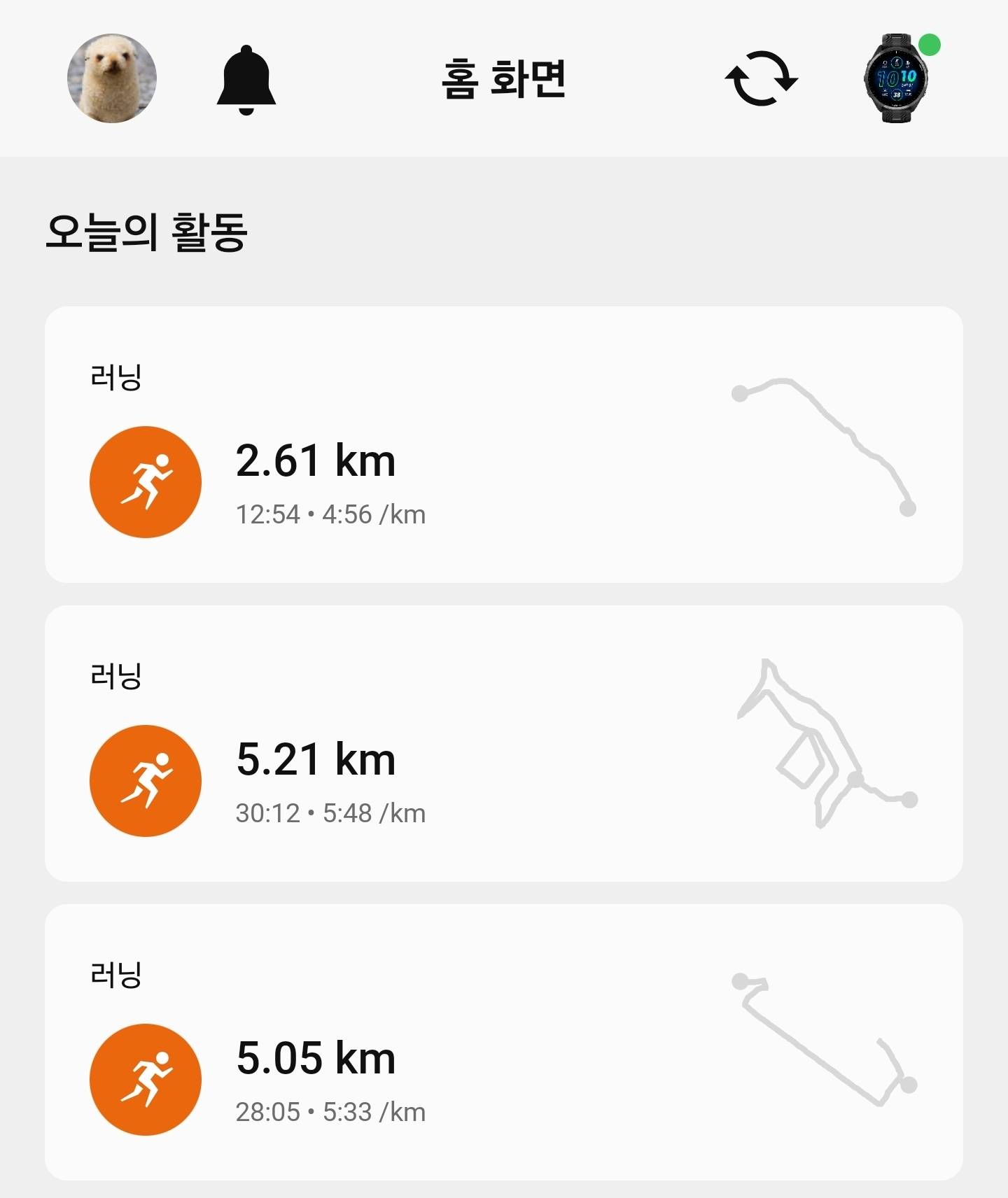Tap the 홈 화면 title
The width and height of the screenshot is (1008, 1198).
click(501, 79)
